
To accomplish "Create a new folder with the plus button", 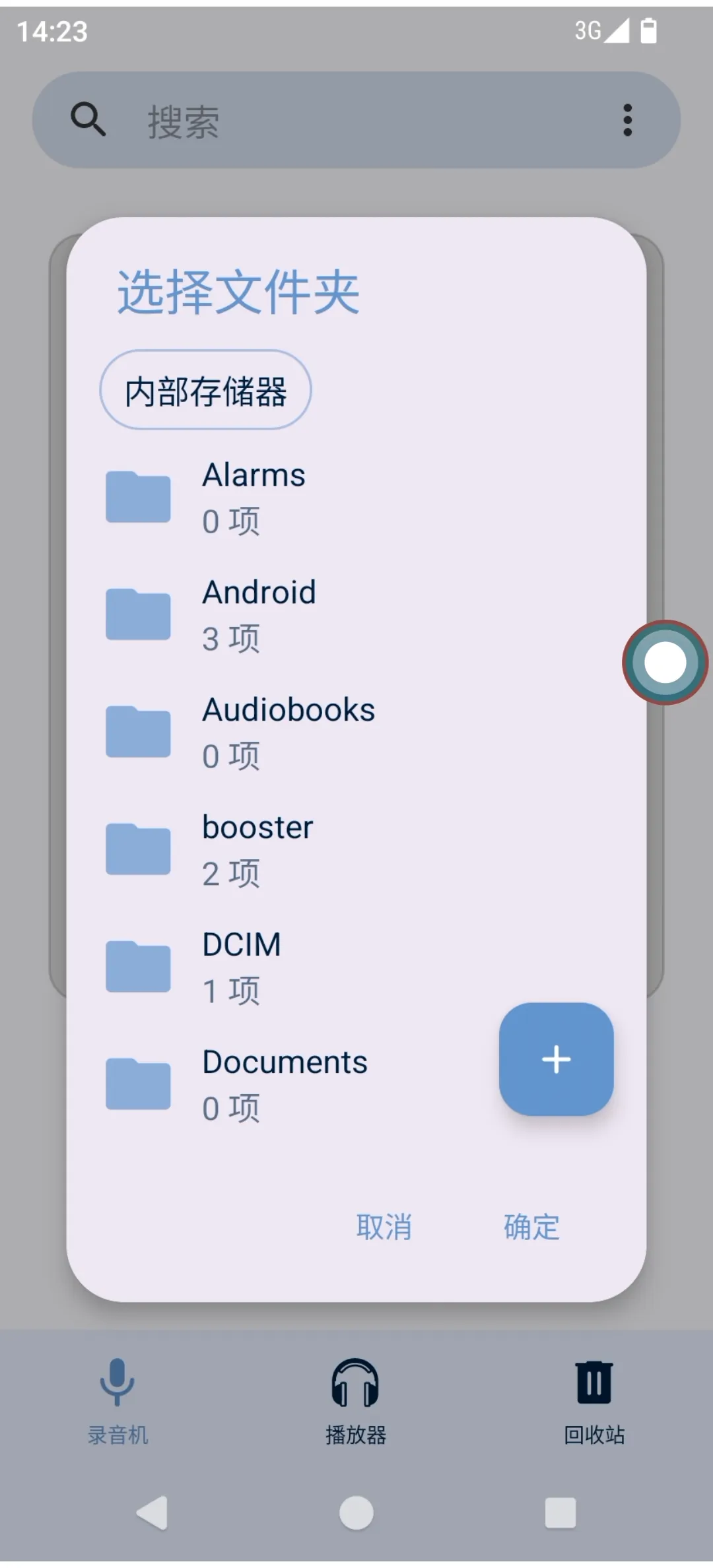I will 556,1059.
